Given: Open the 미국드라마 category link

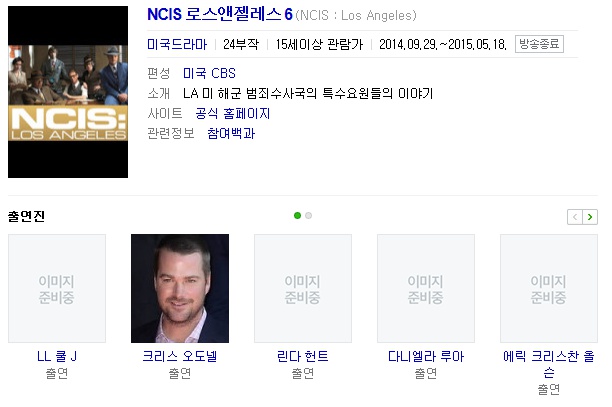Looking at the screenshot, I should tap(177, 44).
